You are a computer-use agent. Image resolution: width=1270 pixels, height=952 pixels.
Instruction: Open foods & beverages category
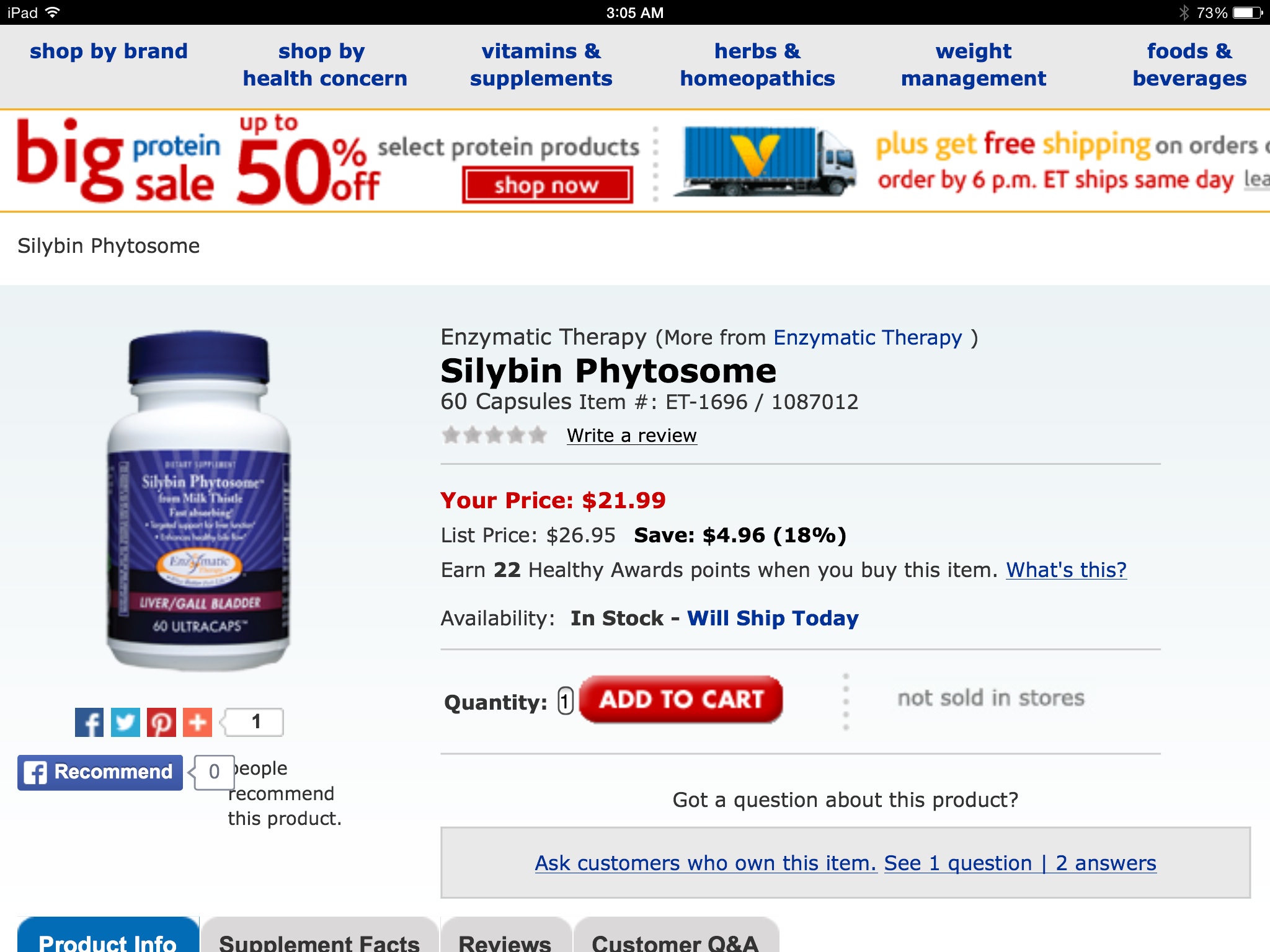[1189, 64]
